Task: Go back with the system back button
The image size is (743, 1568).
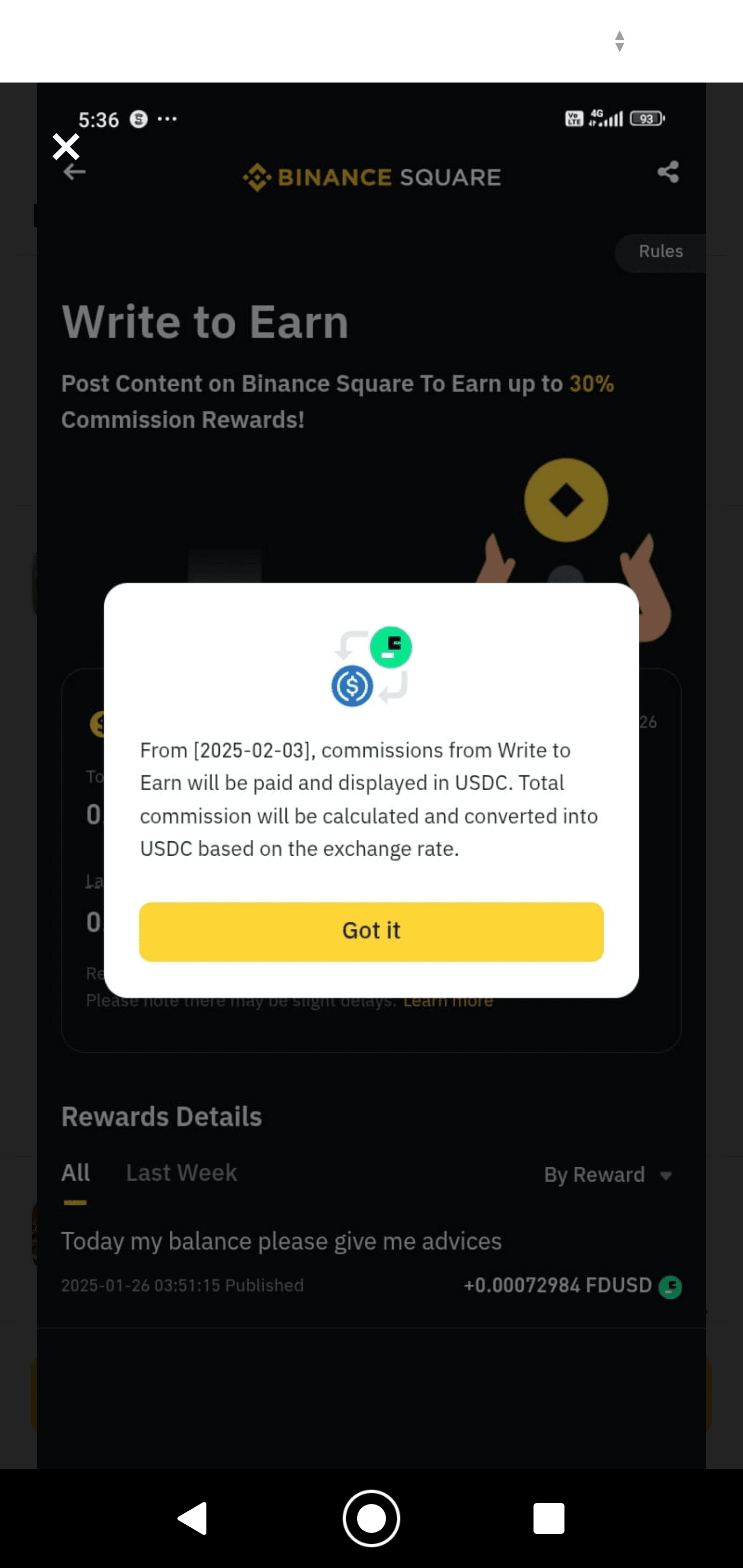Action: click(192, 1518)
